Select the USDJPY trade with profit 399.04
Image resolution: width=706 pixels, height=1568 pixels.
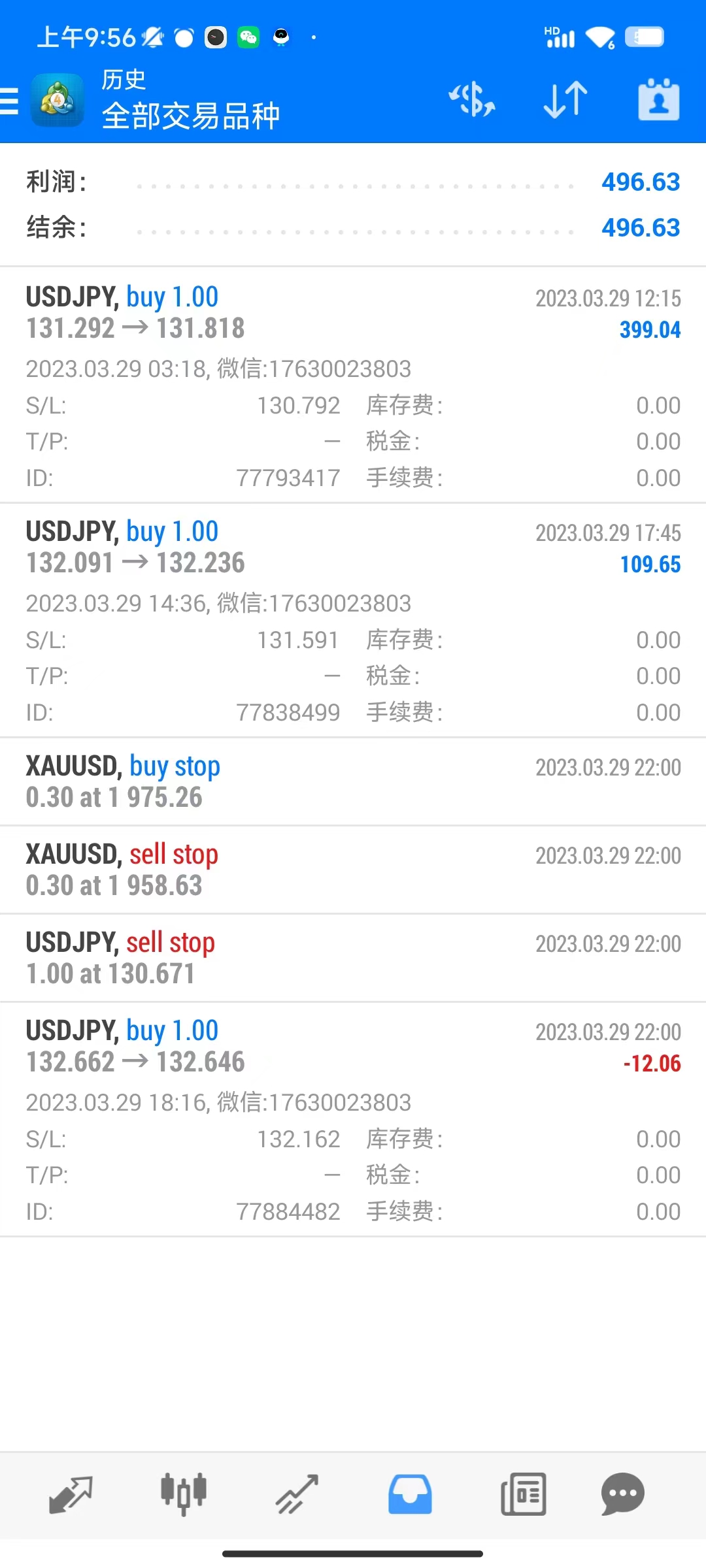click(x=353, y=385)
